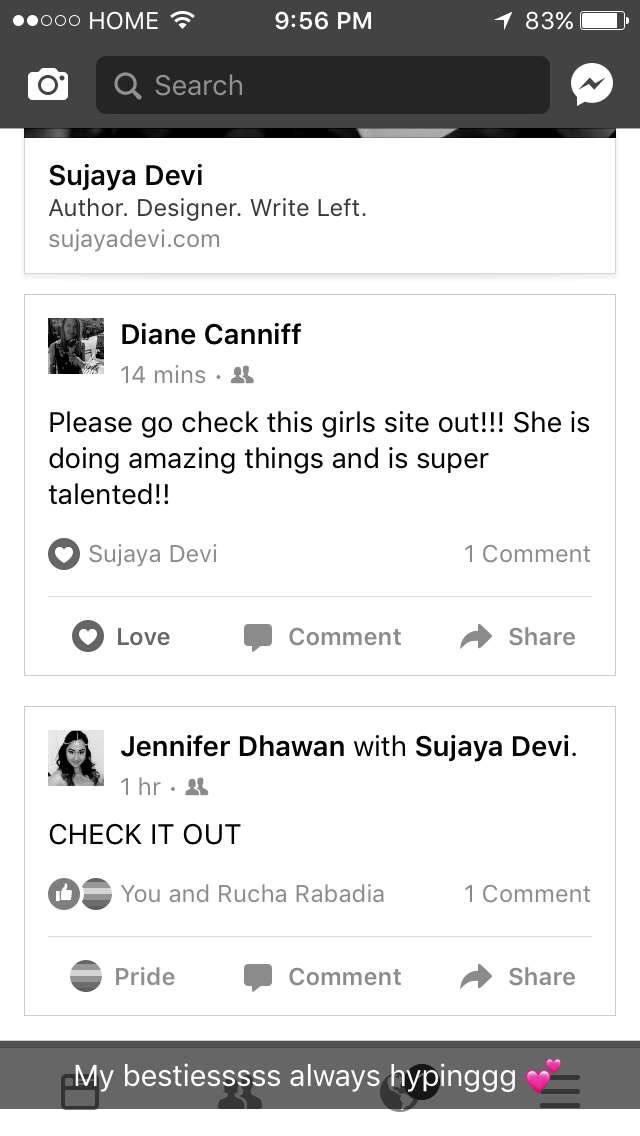The width and height of the screenshot is (640, 1136).
Task: View the 1 Comment on Diane's post
Action: [x=527, y=554]
